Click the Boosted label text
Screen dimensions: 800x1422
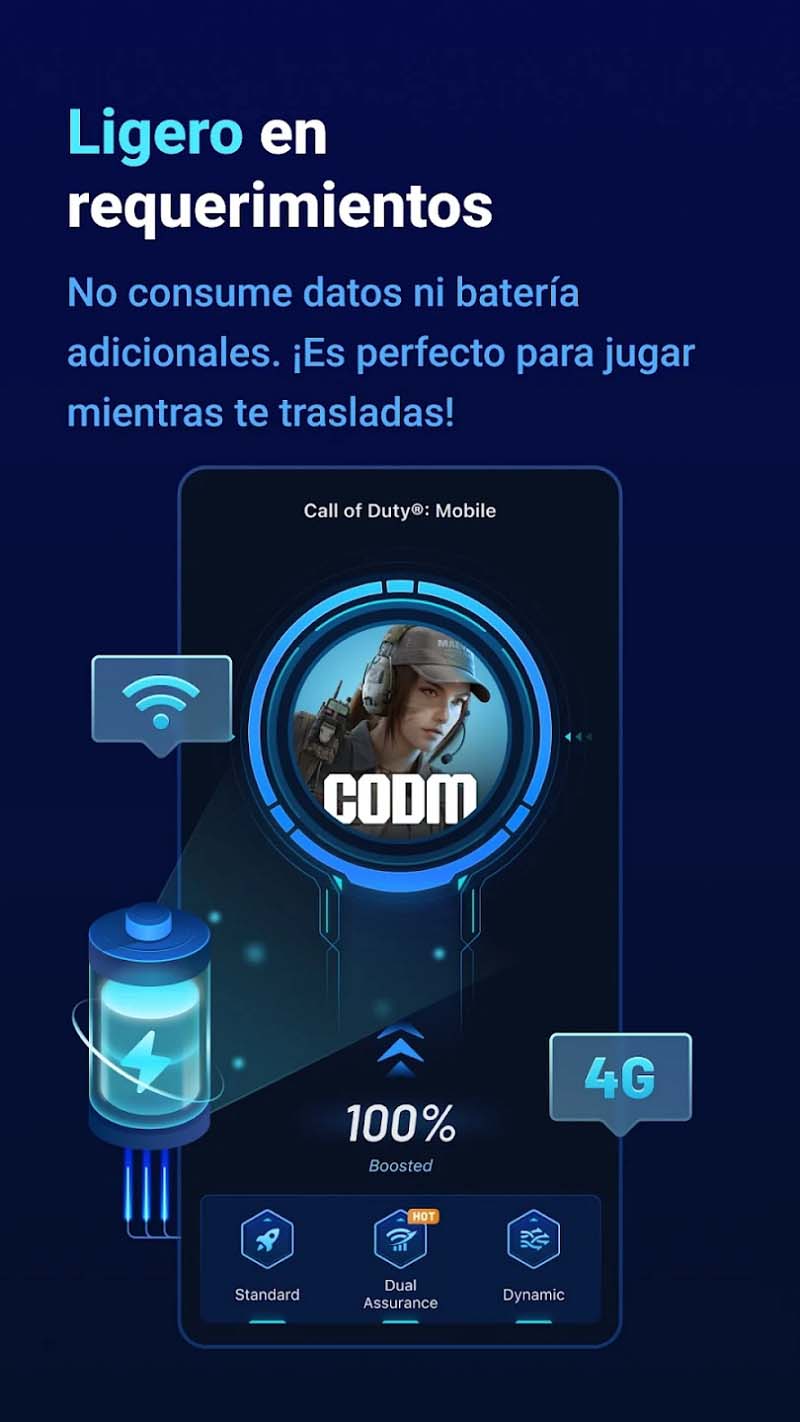401,1165
